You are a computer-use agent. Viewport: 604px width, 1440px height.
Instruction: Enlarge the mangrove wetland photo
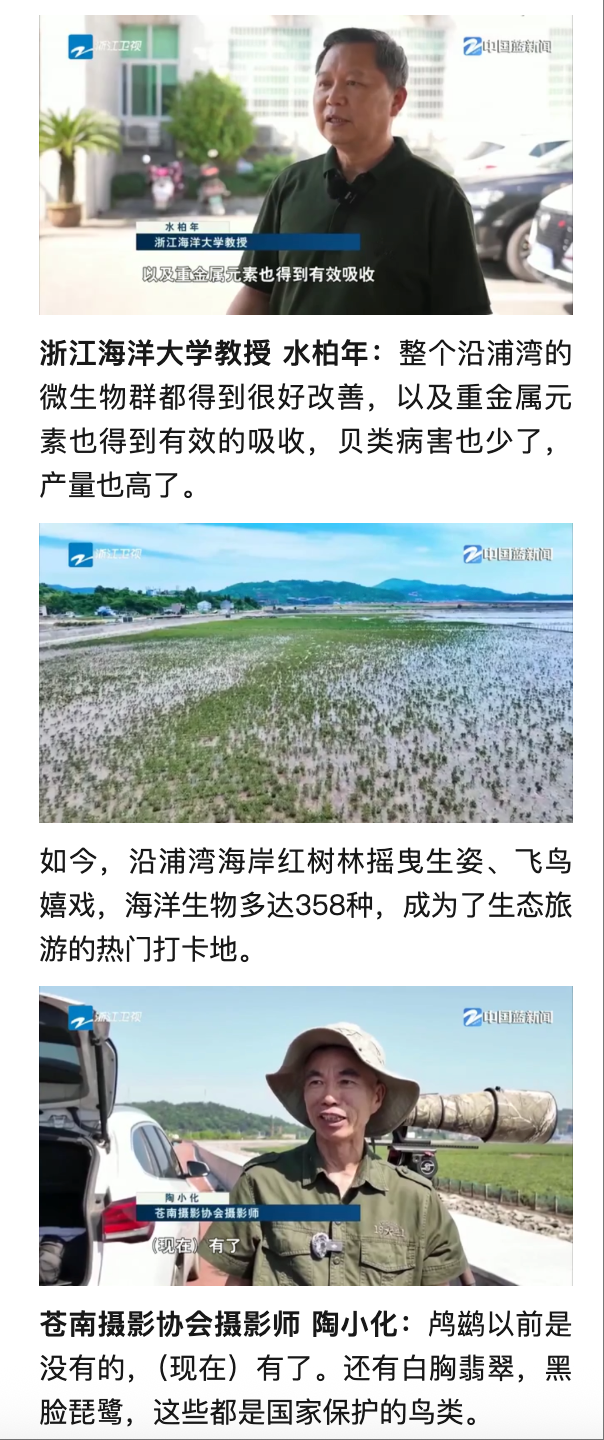click(x=305, y=672)
